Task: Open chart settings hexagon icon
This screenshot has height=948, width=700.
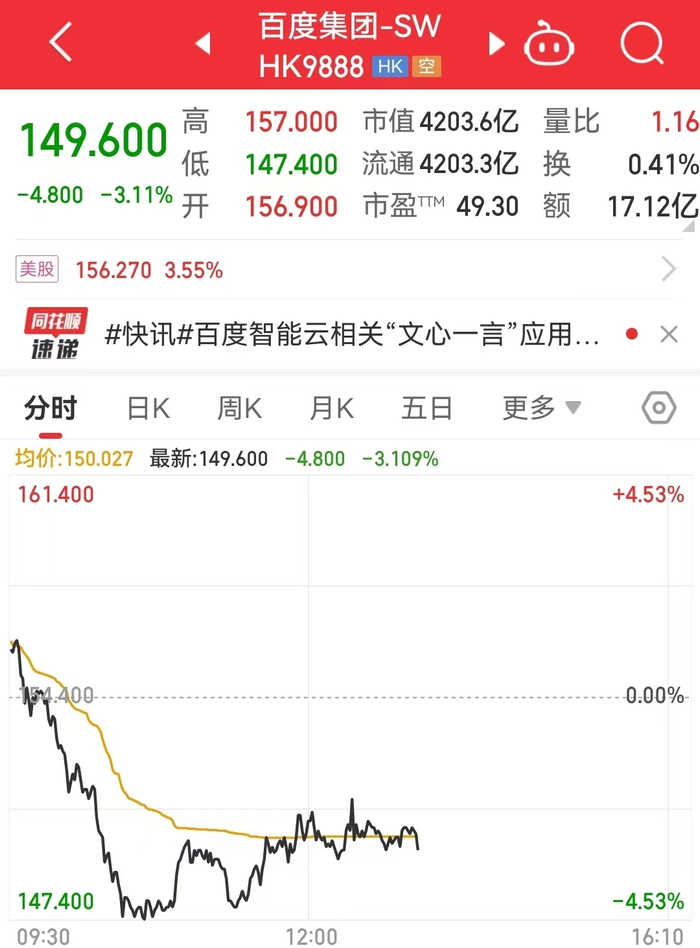Action: coord(659,407)
